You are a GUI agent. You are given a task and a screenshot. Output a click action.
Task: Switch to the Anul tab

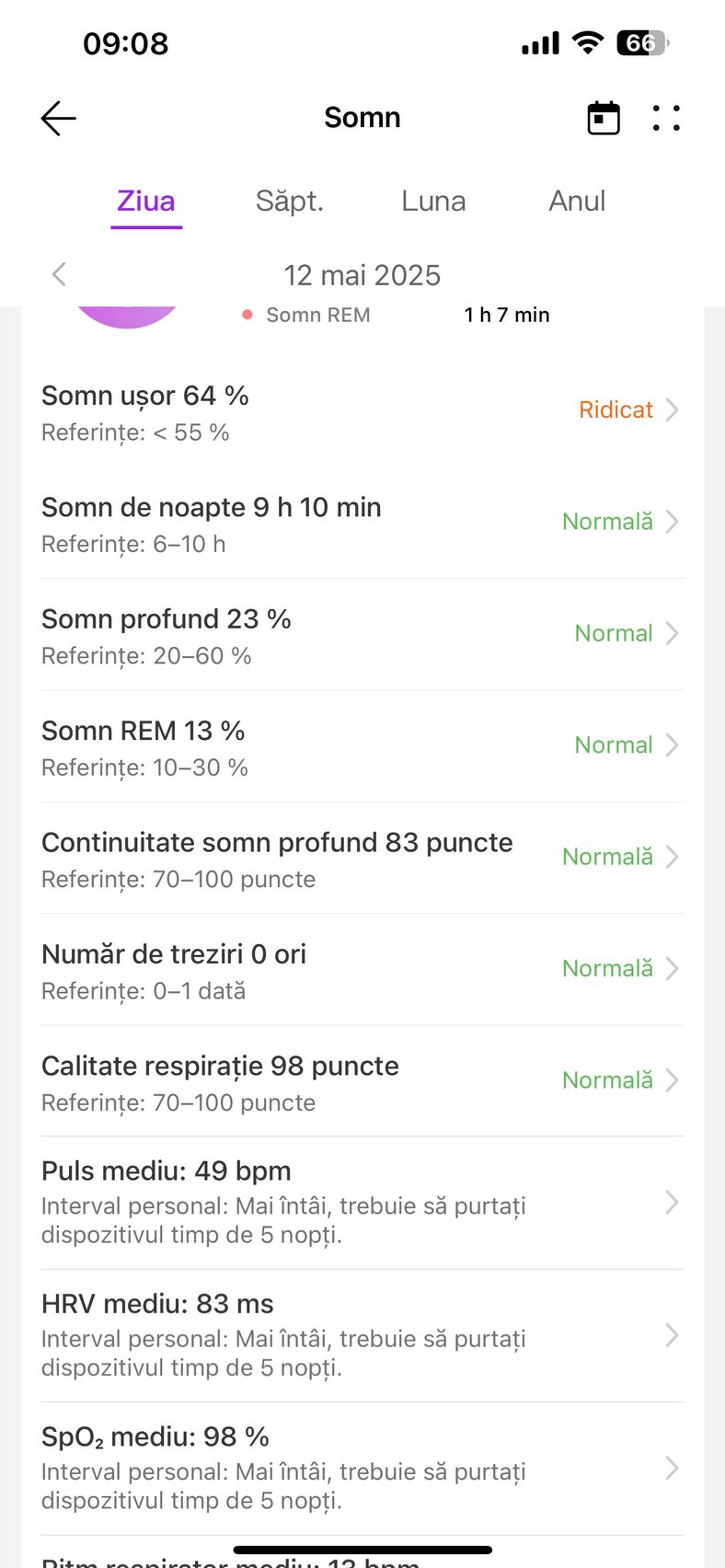pos(577,201)
